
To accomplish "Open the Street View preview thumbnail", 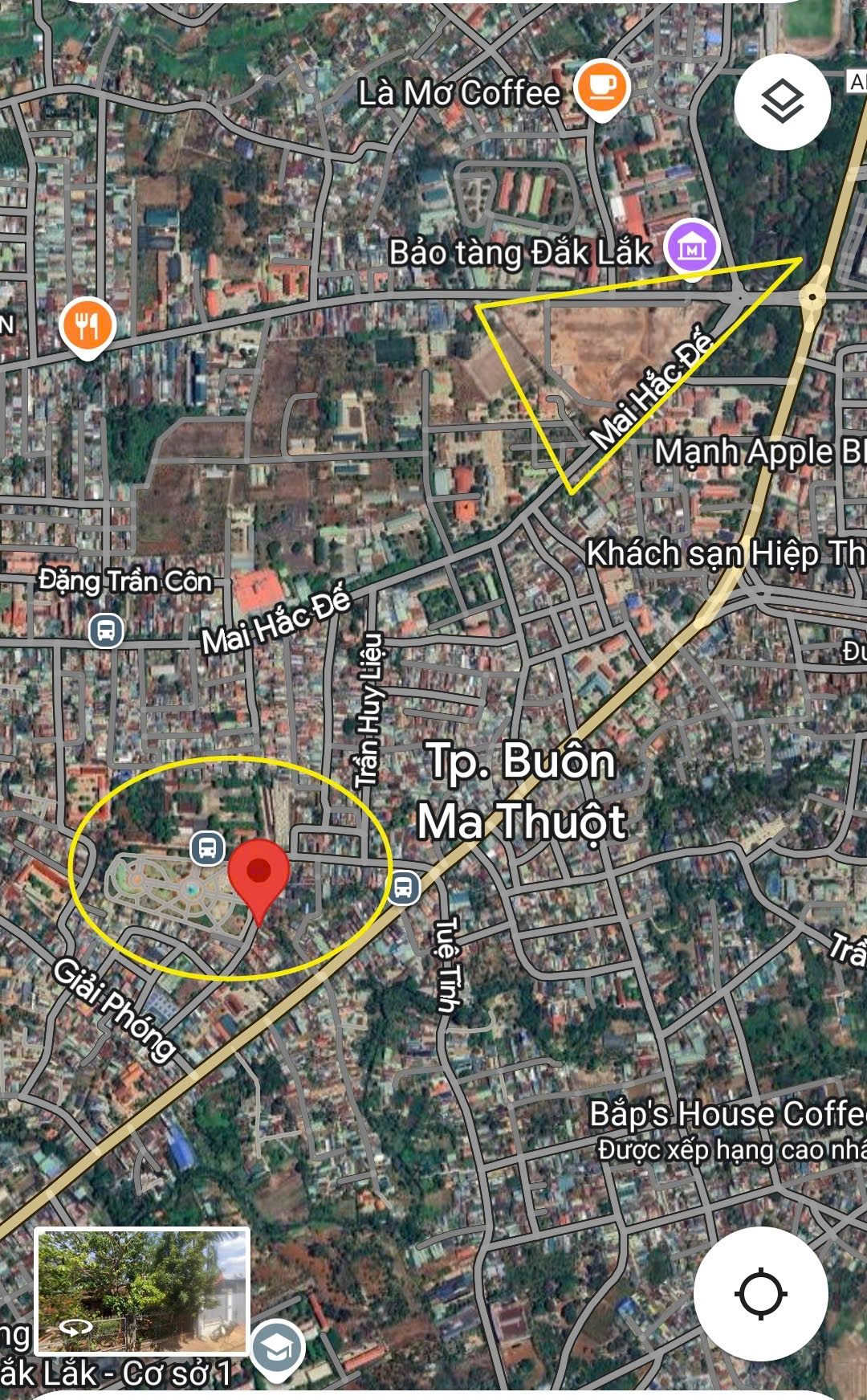I will click(x=143, y=1292).
